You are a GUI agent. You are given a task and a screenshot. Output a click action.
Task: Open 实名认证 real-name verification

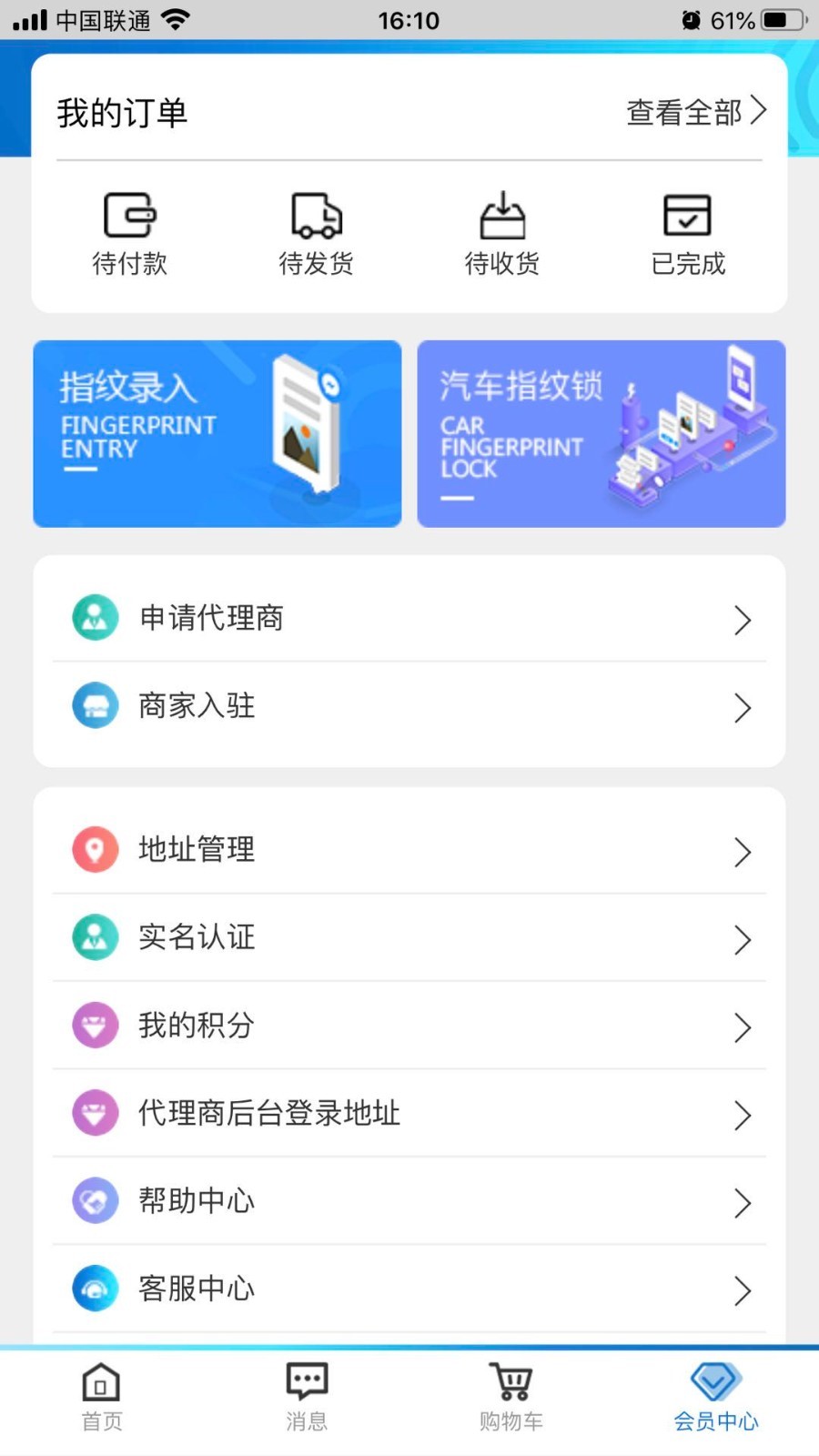click(x=409, y=937)
